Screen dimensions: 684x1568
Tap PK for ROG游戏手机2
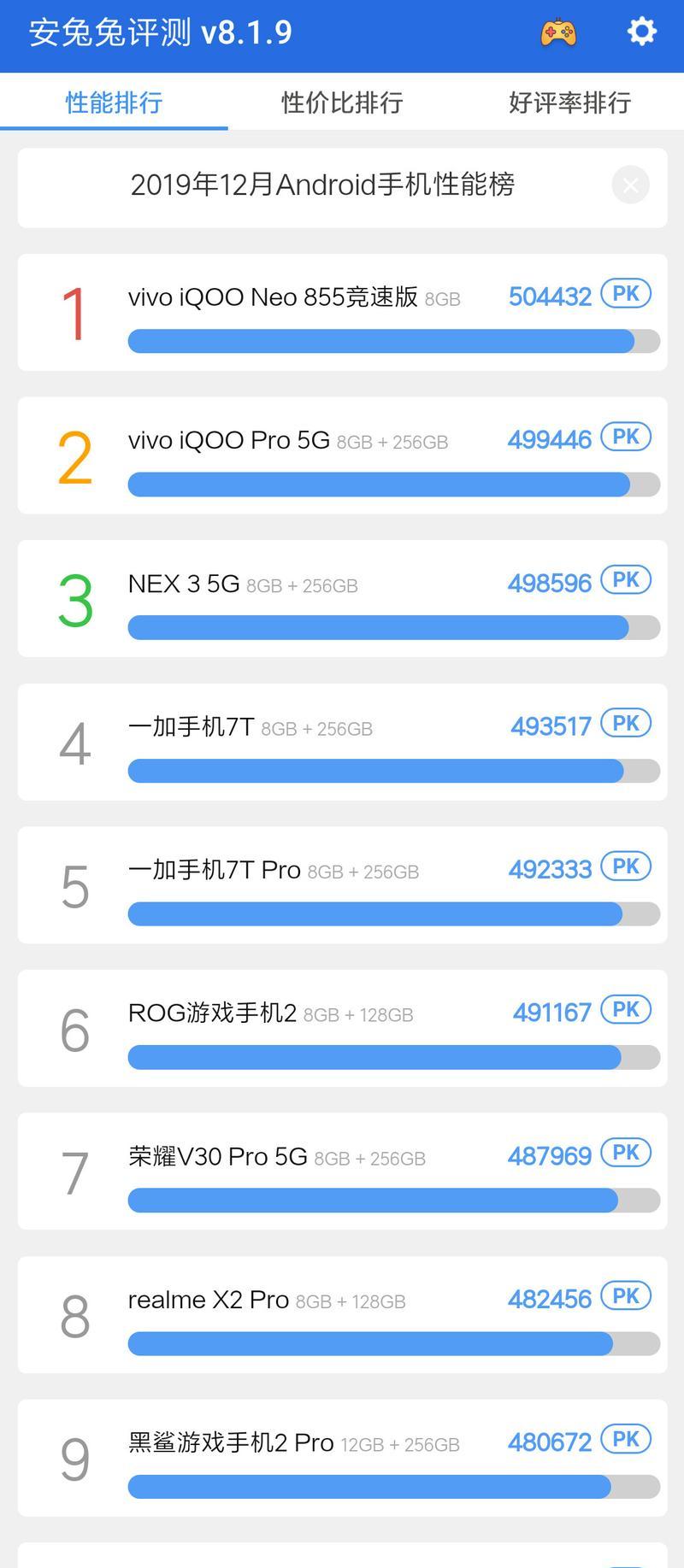click(x=626, y=1010)
